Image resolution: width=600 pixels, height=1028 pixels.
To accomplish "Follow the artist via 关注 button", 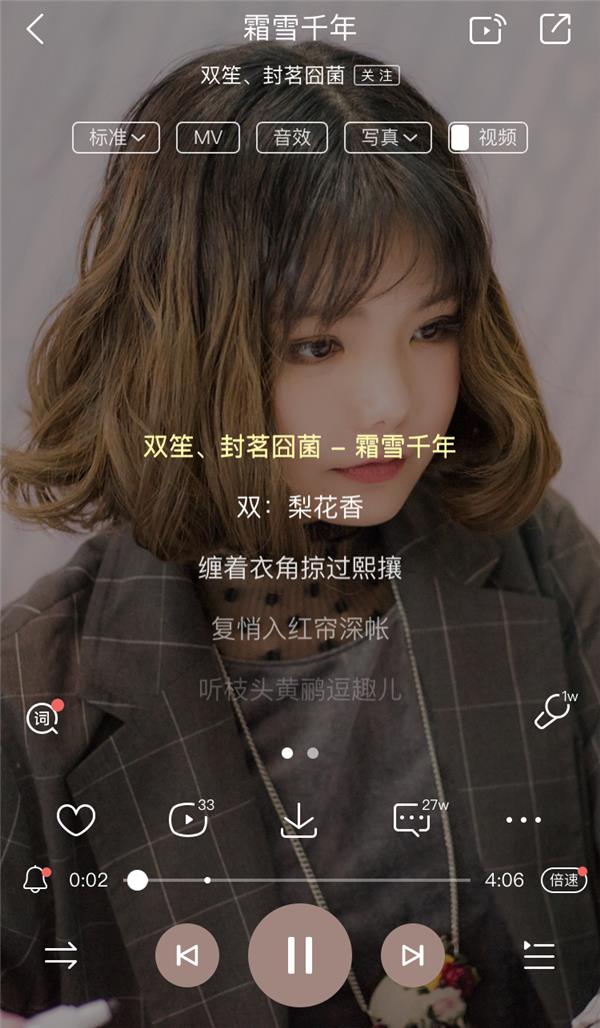I will (376, 75).
